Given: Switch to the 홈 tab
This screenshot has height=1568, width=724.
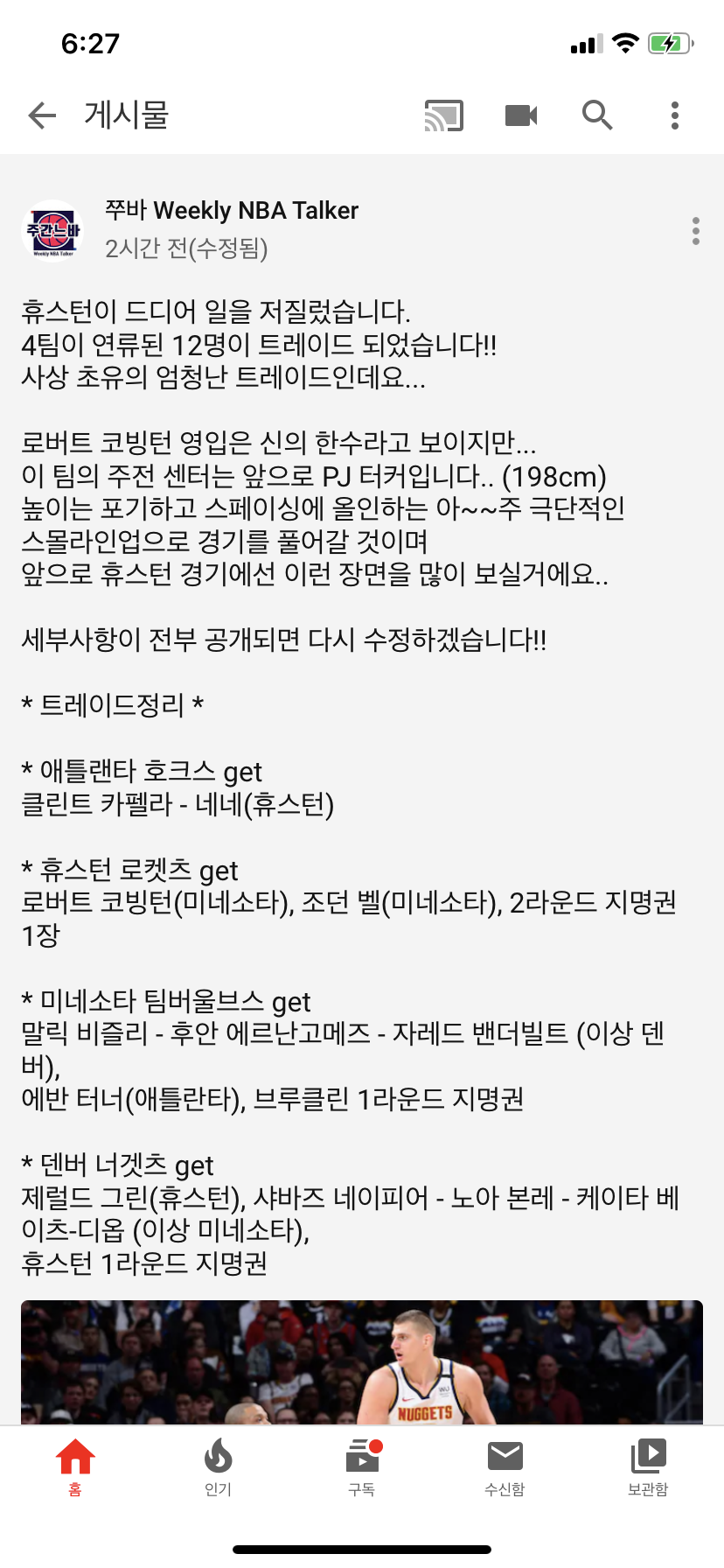Looking at the screenshot, I should tap(75, 1466).
